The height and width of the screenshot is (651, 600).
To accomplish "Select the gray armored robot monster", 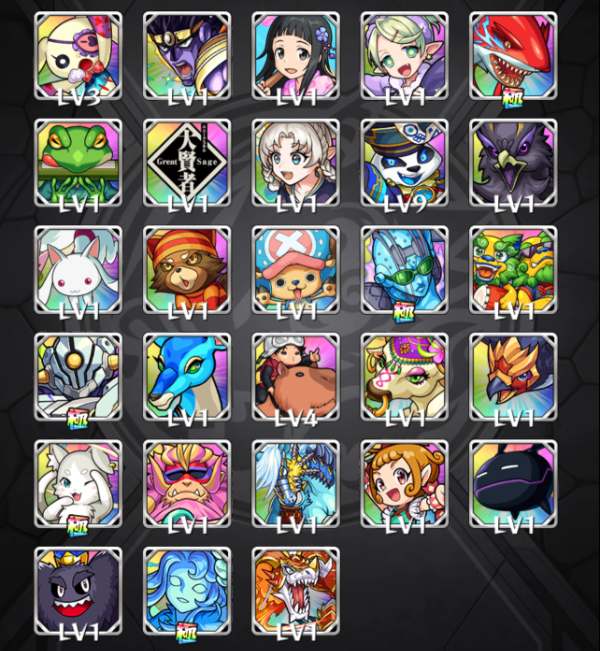I will pyautogui.click(x=78, y=375).
